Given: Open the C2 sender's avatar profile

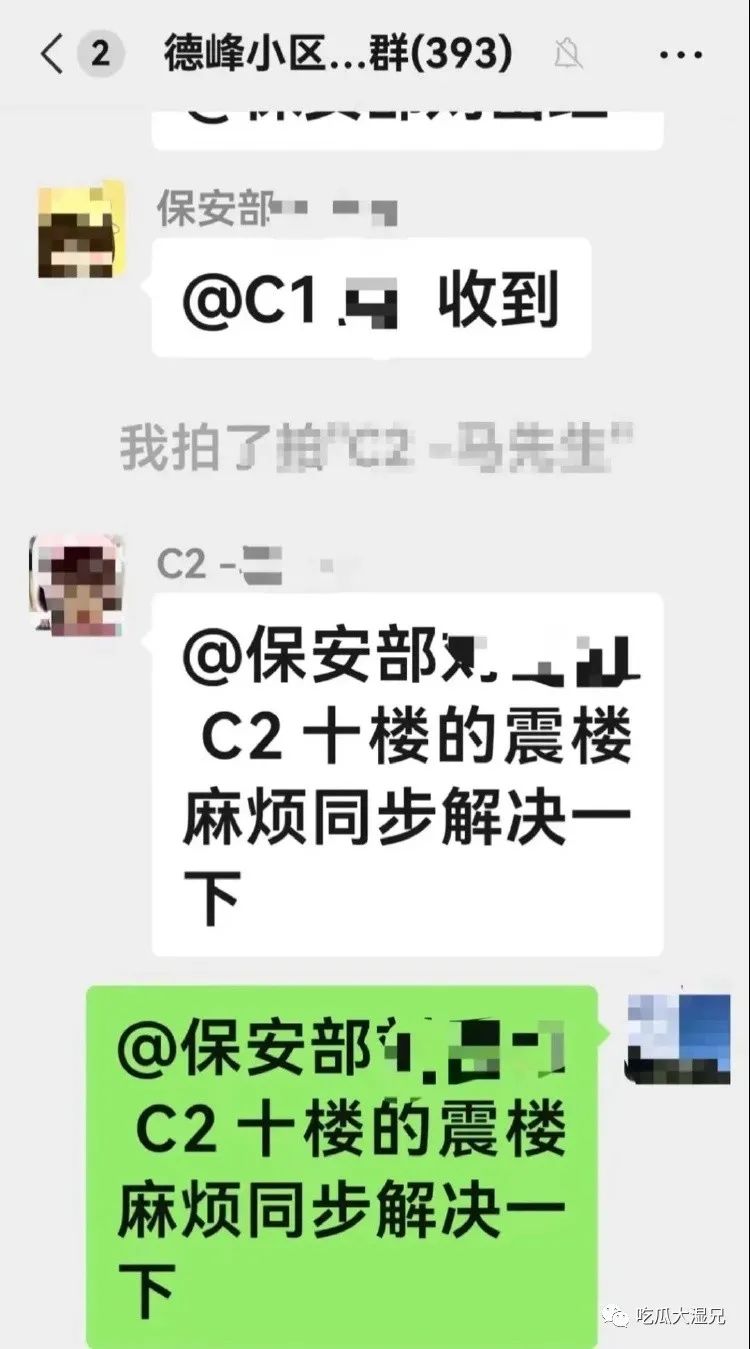Looking at the screenshot, I should pos(77,587).
